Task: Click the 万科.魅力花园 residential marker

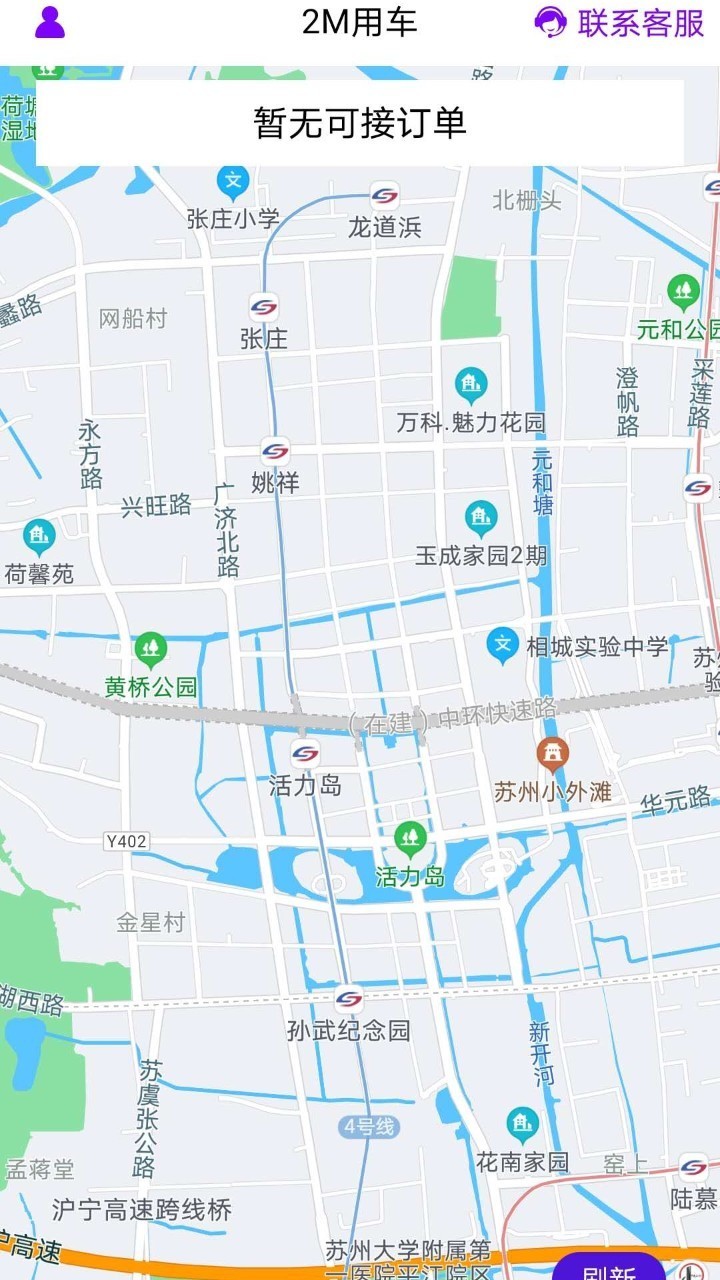Action: click(x=468, y=382)
